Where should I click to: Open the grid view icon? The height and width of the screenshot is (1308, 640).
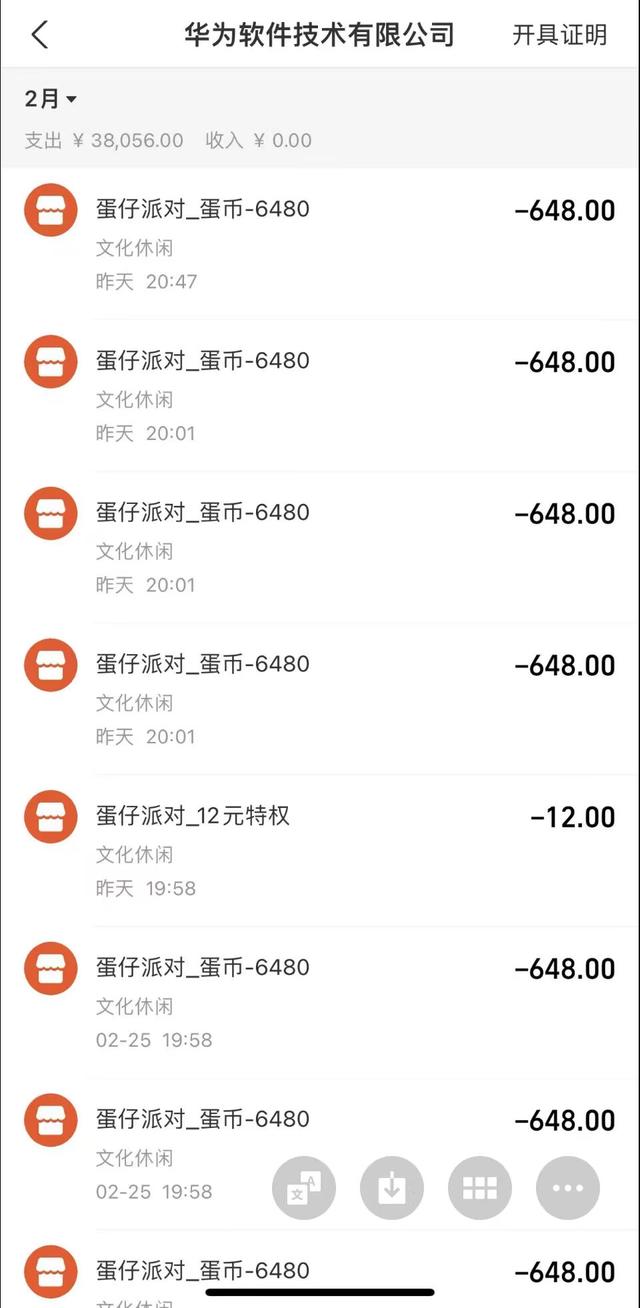click(x=480, y=1188)
